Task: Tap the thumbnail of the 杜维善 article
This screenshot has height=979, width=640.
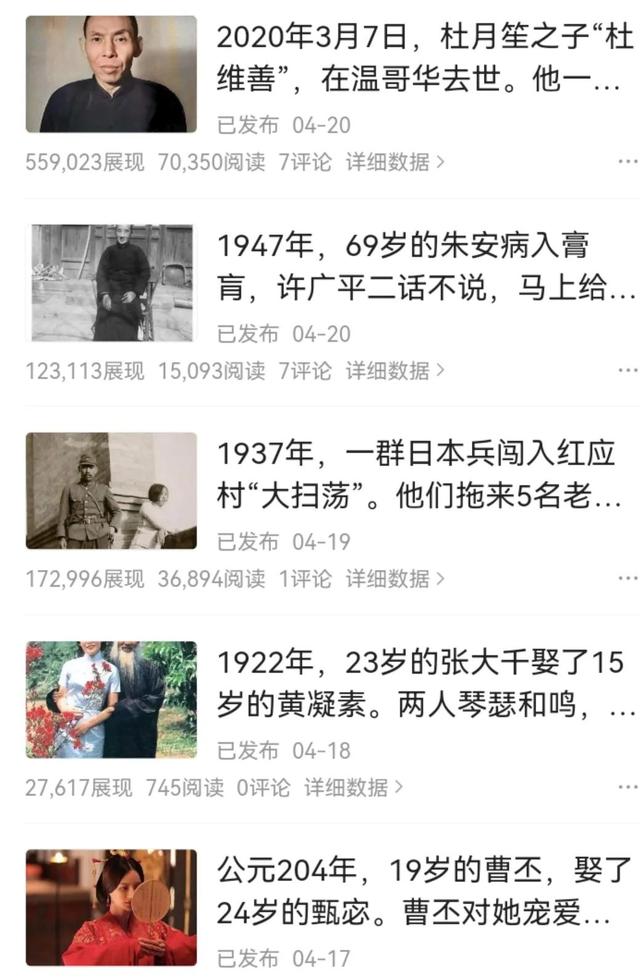Action: pyautogui.click(x=111, y=74)
